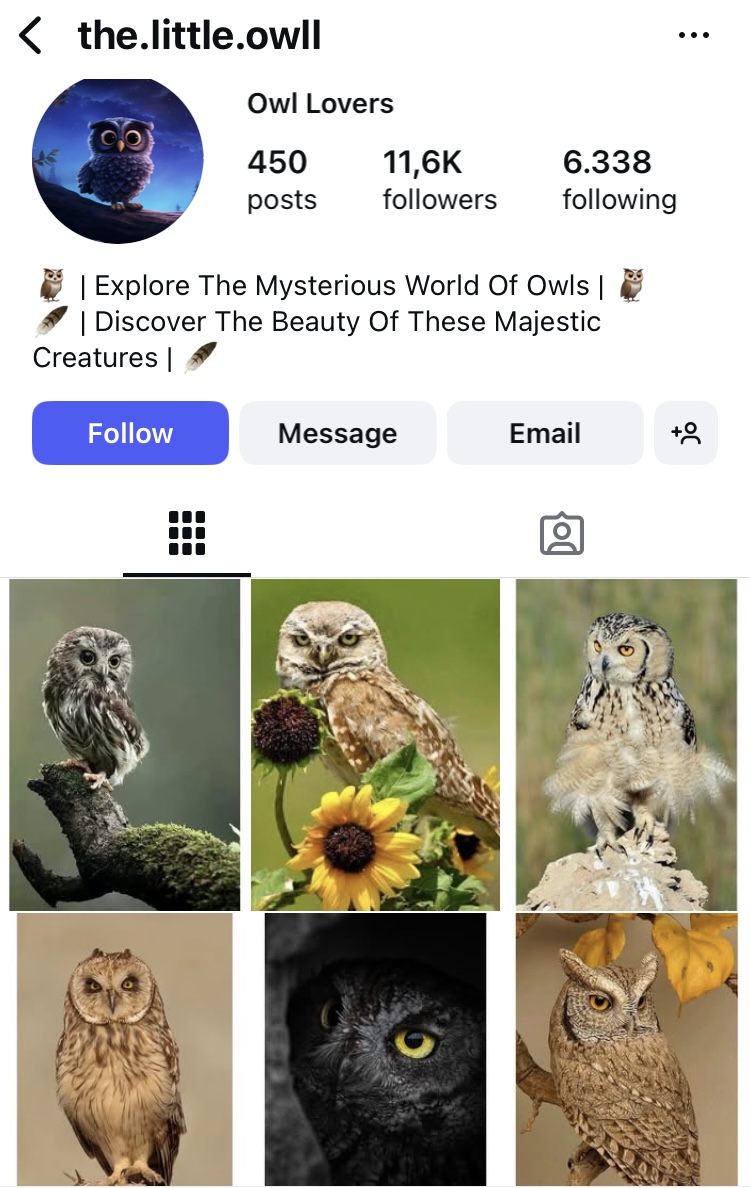Viewport: 750px width, 1188px height.
Task: Open the tan owl on beige background post
Action: coord(125,1048)
